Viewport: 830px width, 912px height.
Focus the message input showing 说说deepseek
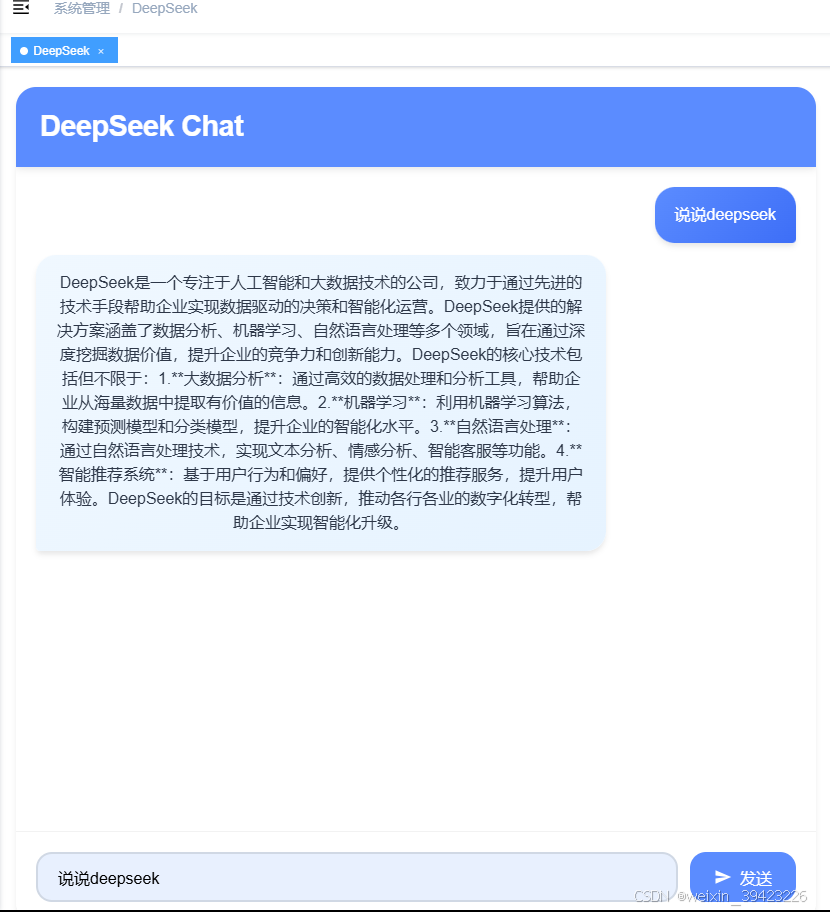click(x=357, y=878)
